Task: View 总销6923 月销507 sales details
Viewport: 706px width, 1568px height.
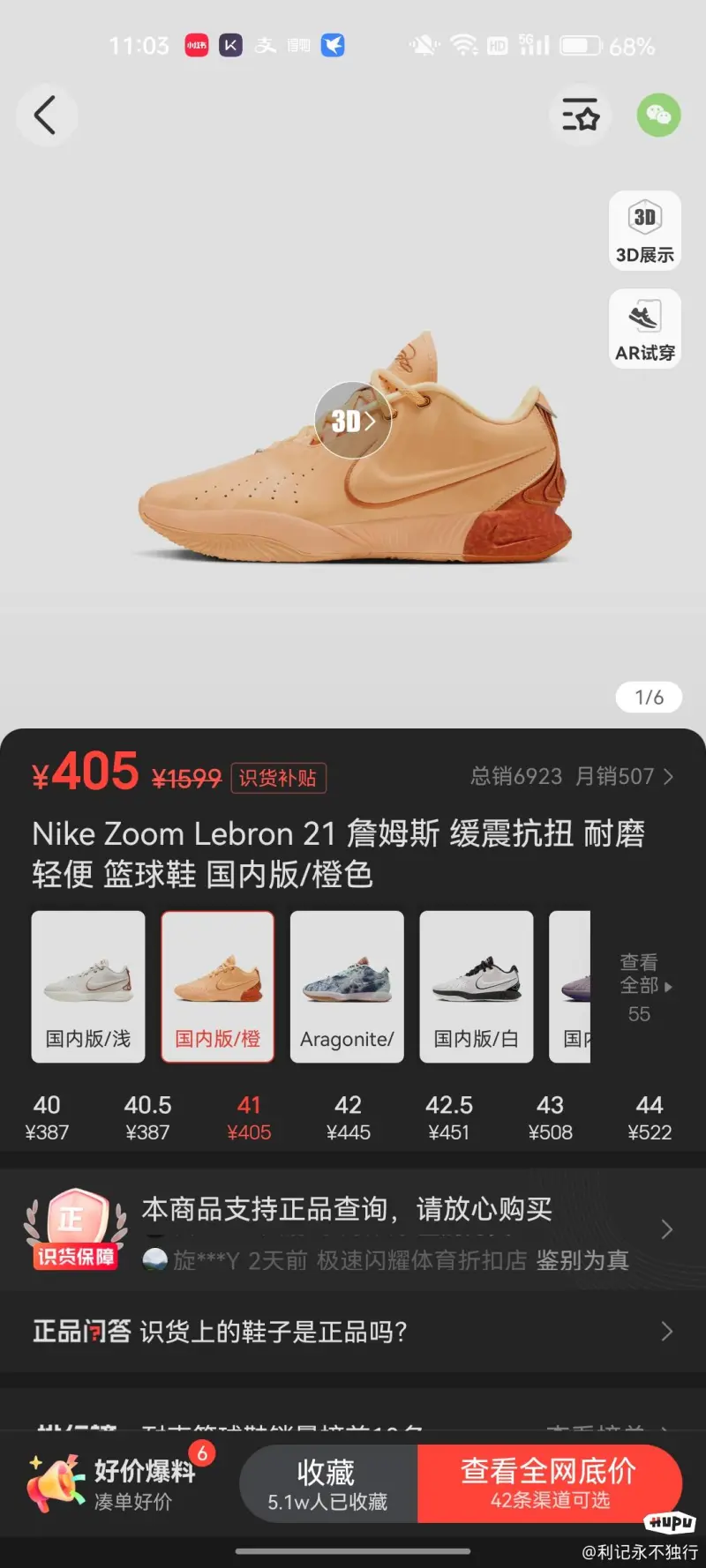Action: (x=572, y=777)
